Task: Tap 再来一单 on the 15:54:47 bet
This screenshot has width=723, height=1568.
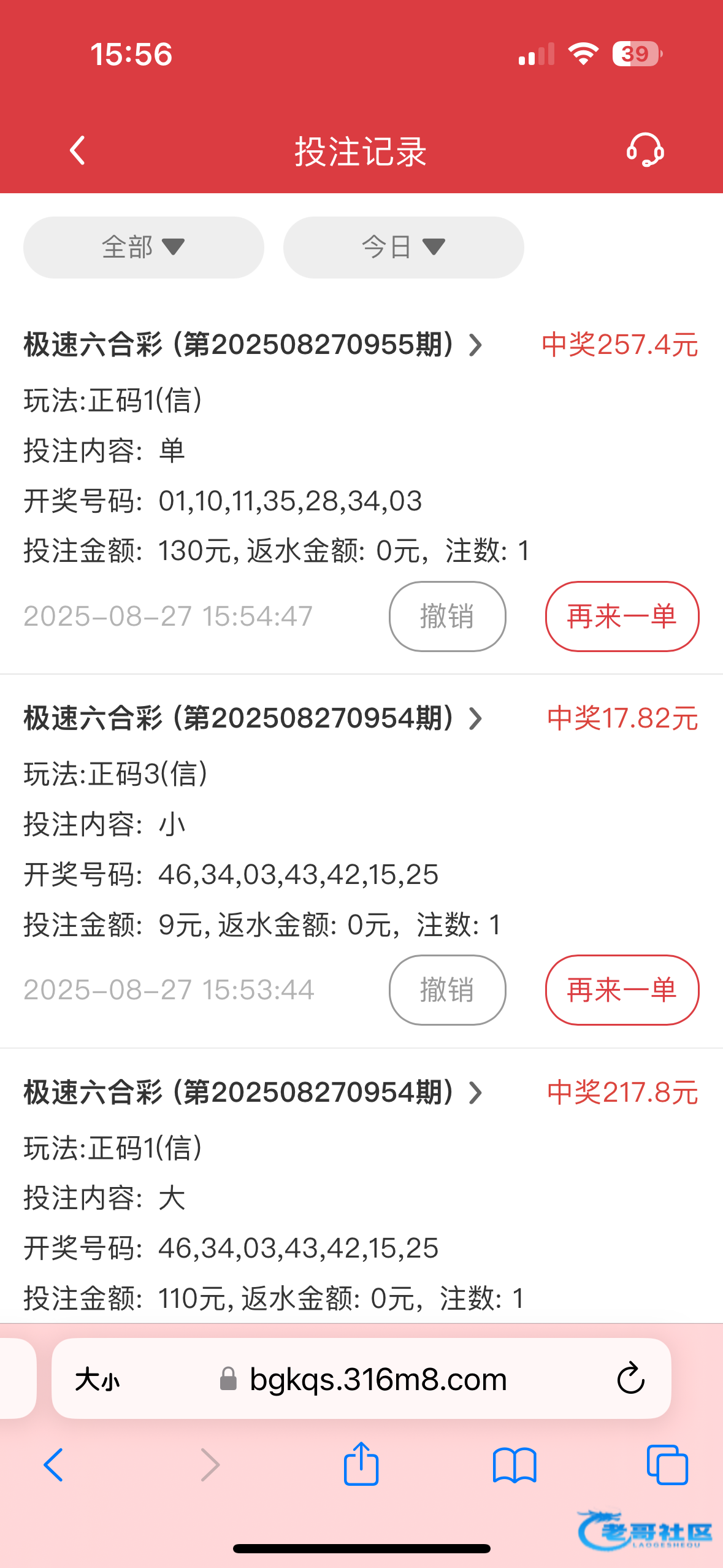Action: tap(622, 616)
